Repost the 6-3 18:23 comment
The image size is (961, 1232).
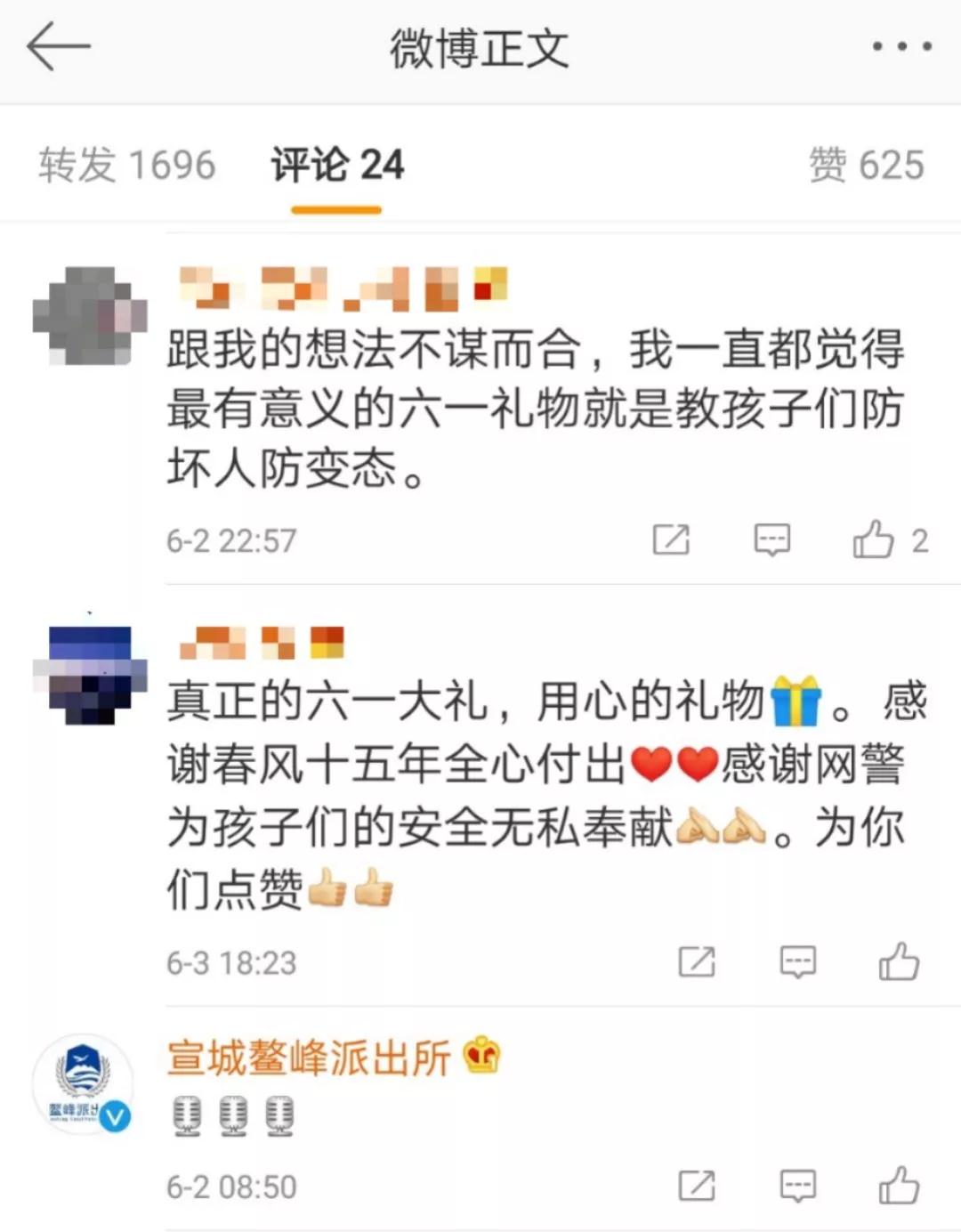coord(696,962)
